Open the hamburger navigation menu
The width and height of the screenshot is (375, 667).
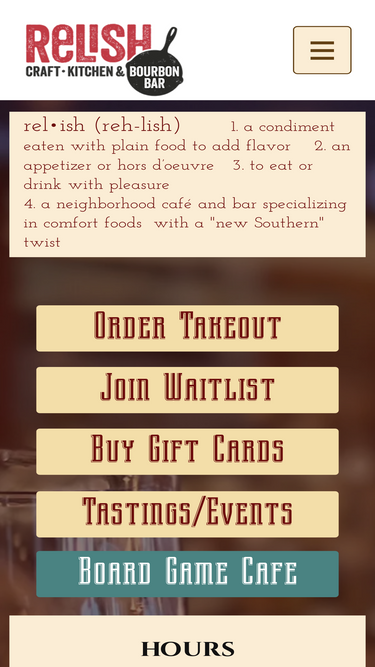322,50
